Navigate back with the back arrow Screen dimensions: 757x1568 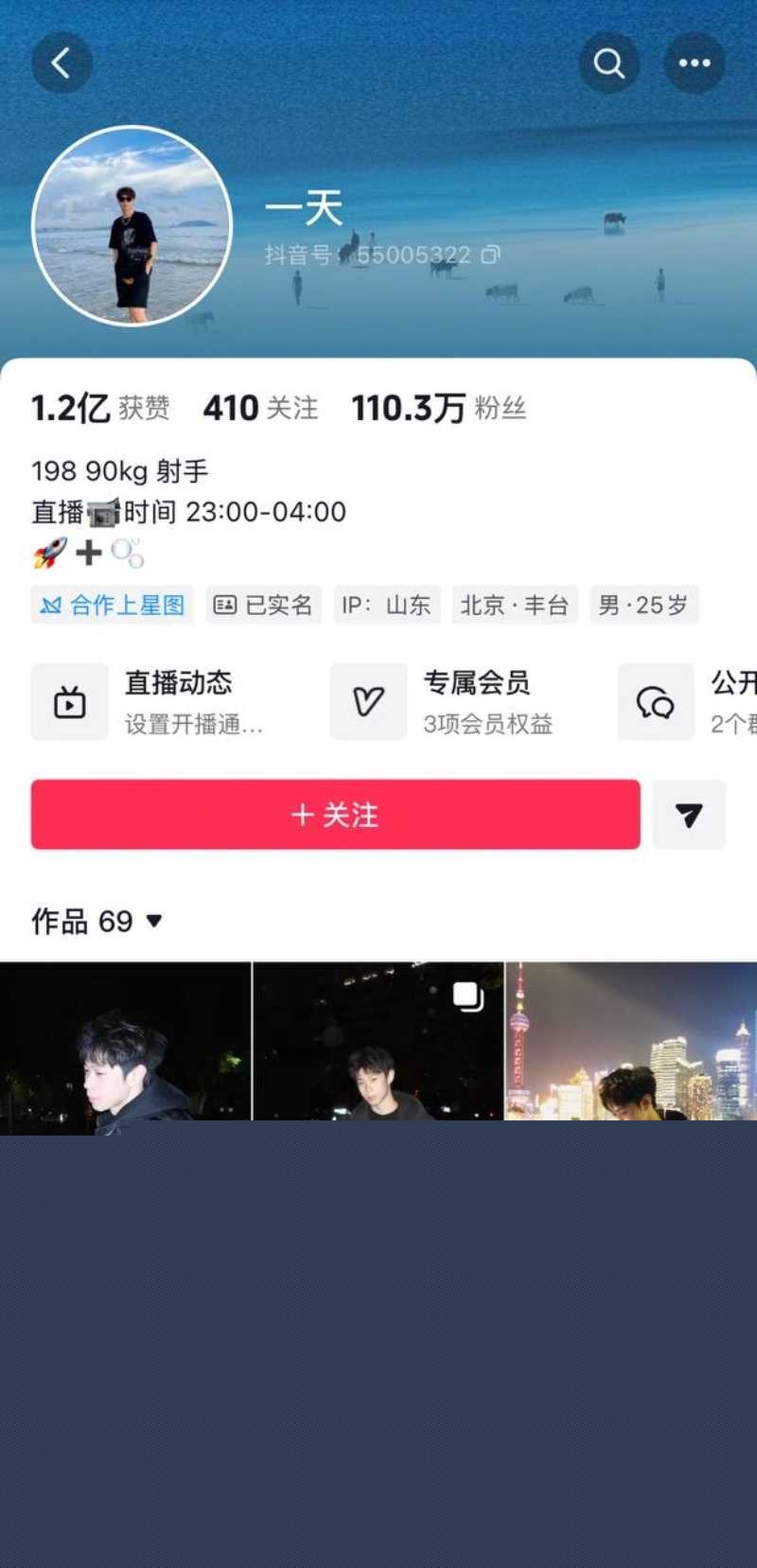pyautogui.click(x=62, y=62)
